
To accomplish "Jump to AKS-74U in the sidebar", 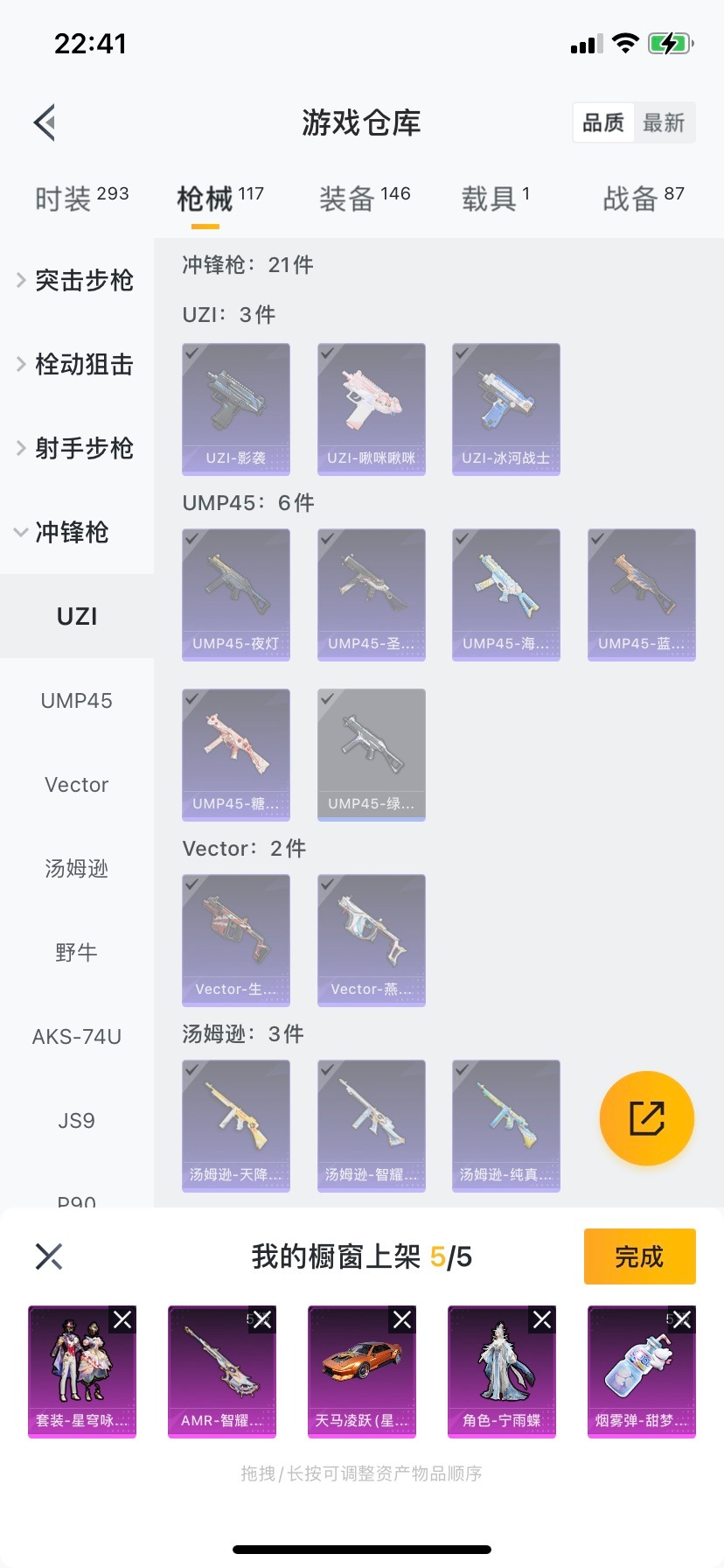I will point(77,1037).
